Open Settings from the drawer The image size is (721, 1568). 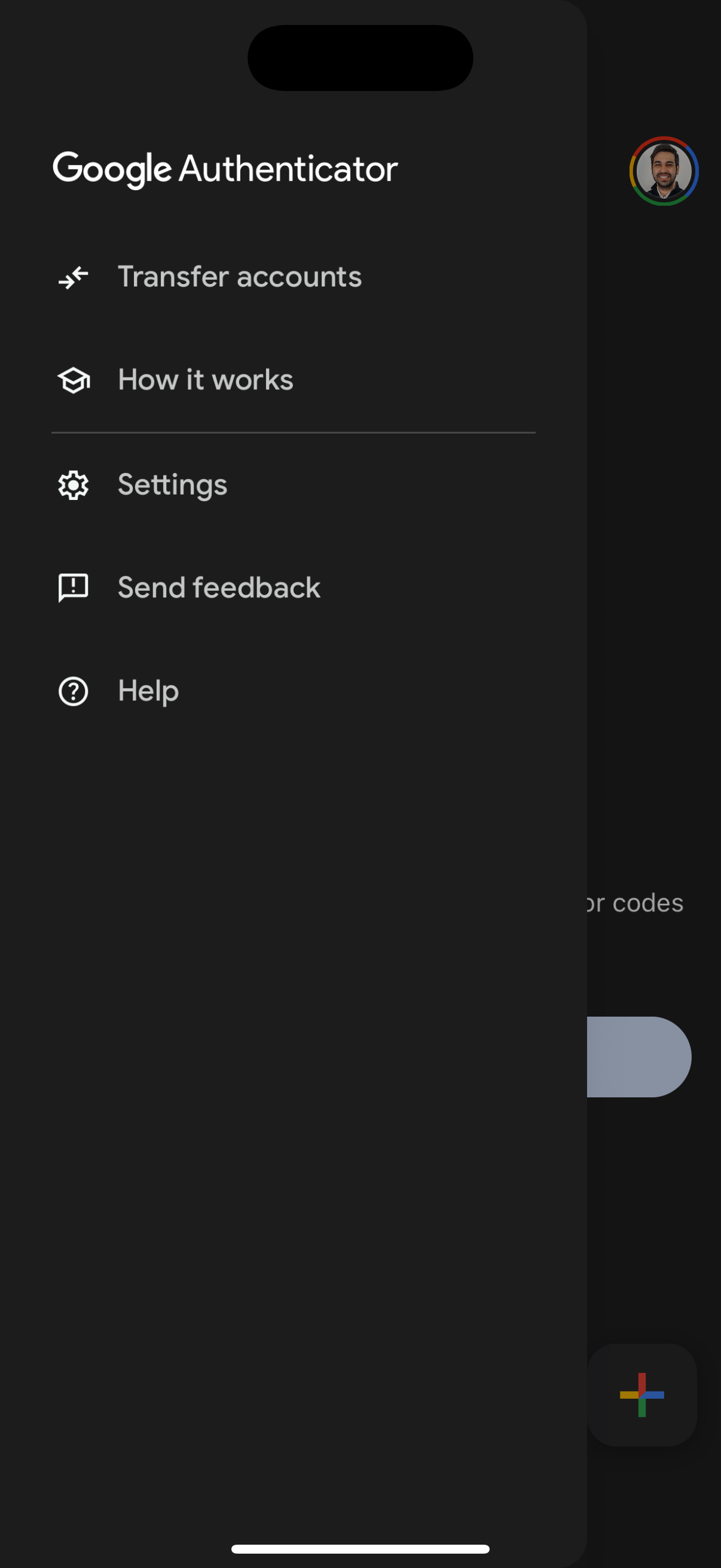click(x=172, y=485)
